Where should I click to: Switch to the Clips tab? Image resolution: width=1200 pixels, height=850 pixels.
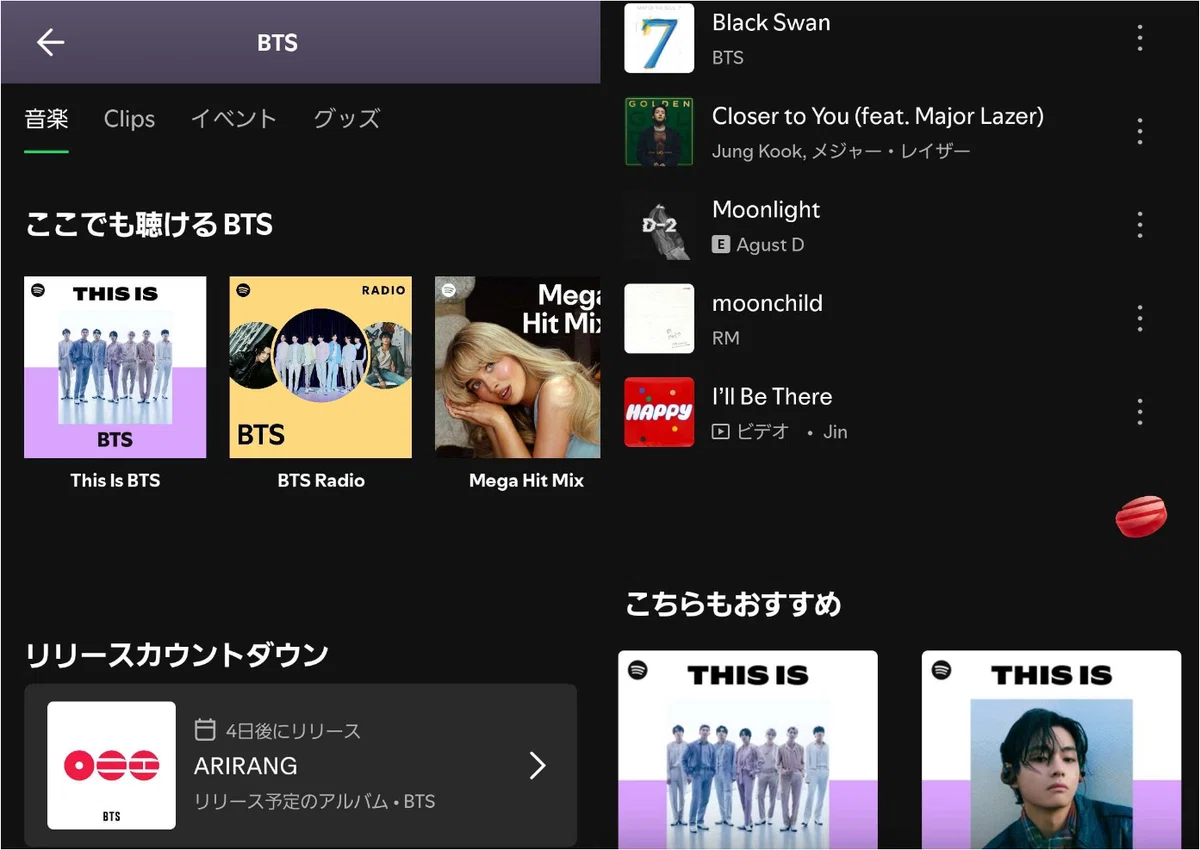tap(129, 119)
